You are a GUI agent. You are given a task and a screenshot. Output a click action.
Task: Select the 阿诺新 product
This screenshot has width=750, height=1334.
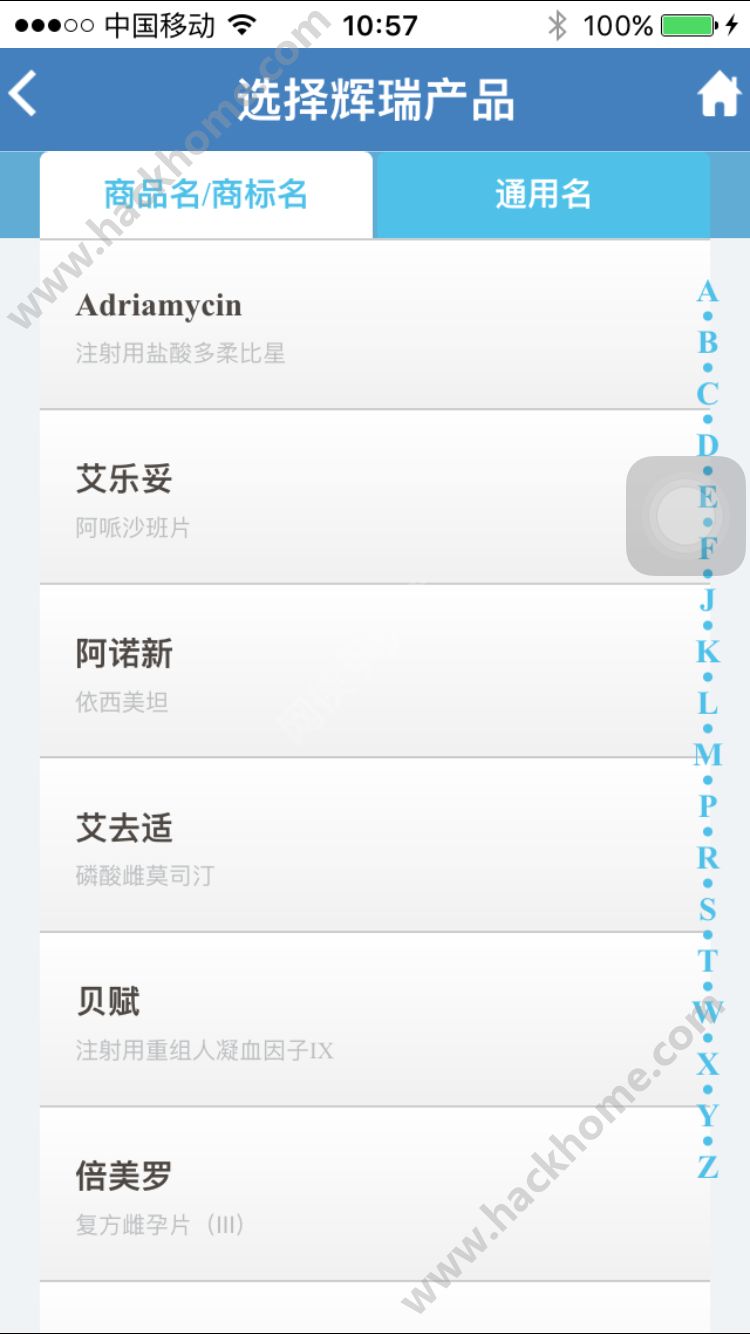tap(360, 671)
